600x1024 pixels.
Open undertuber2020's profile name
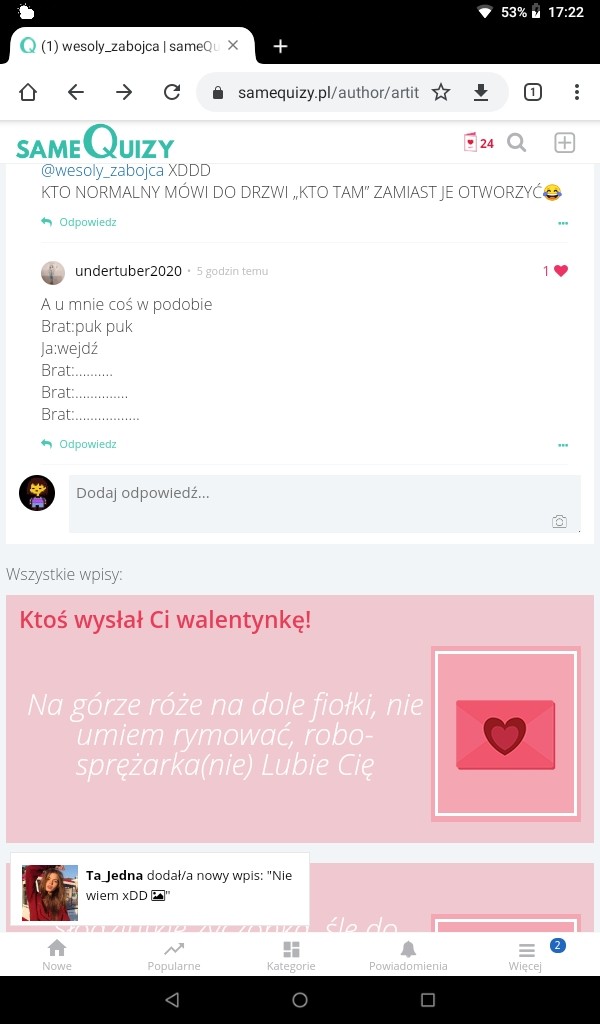pos(129,271)
